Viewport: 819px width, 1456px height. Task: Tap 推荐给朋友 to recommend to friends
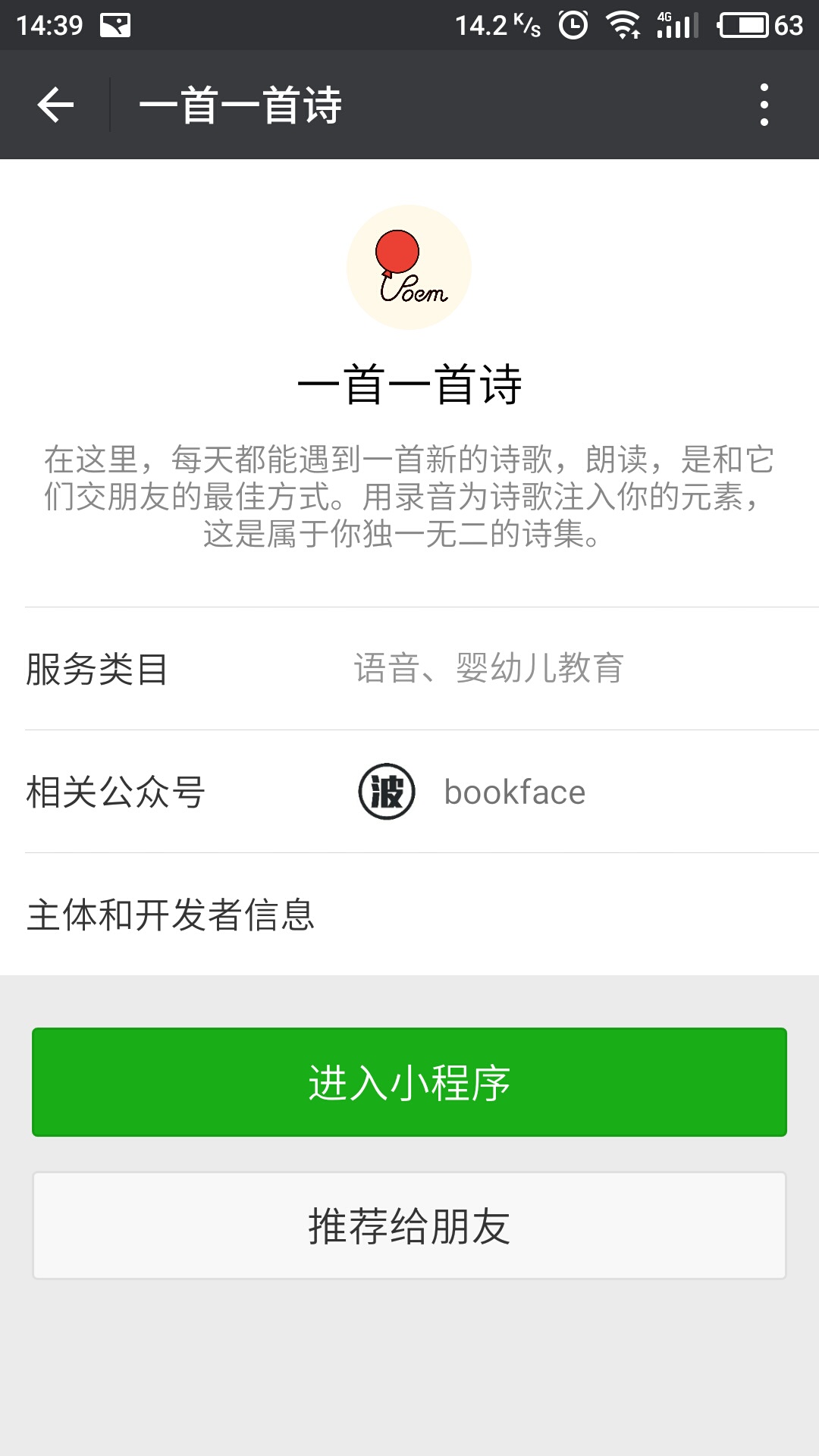click(x=409, y=1225)
